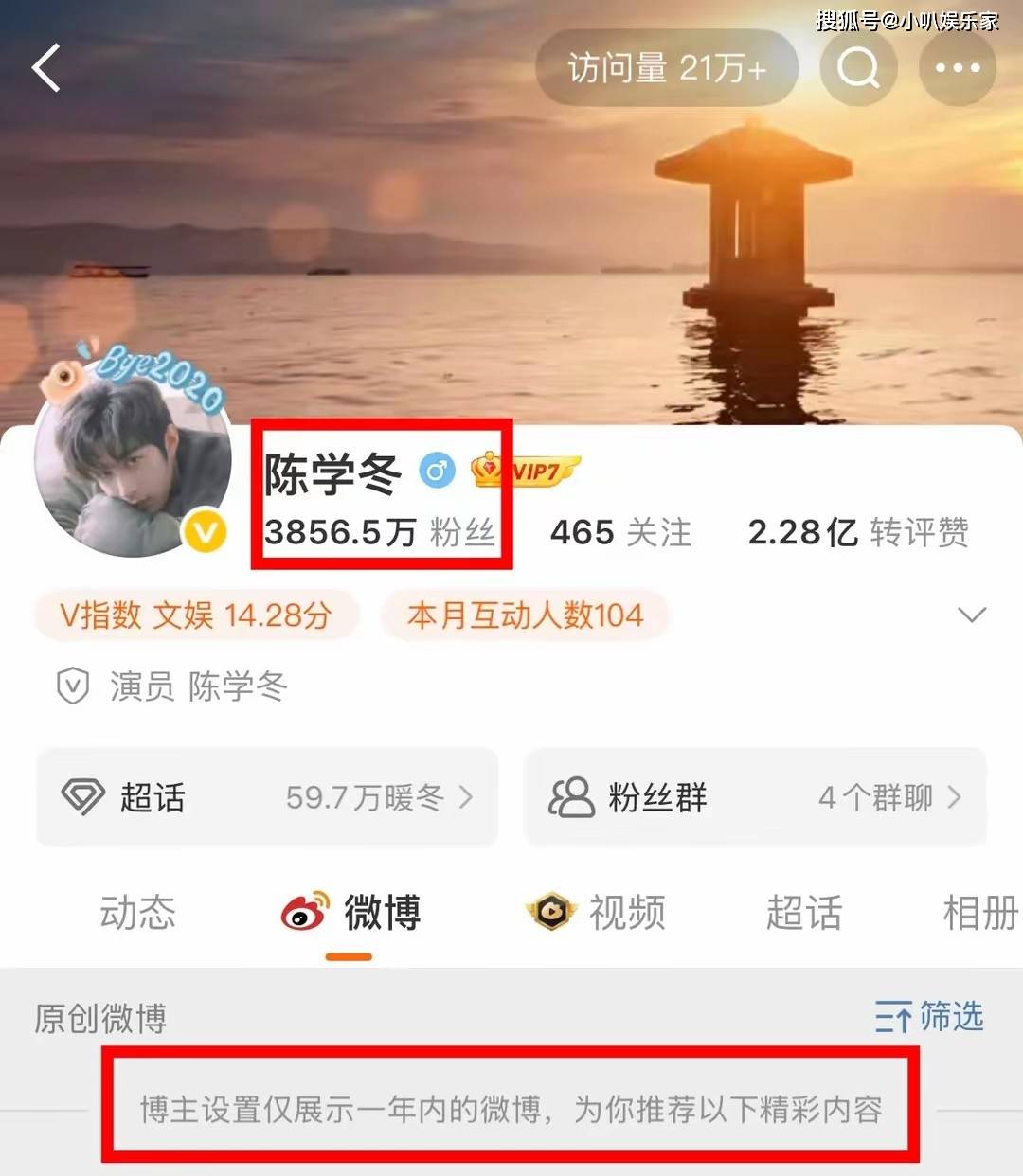Open the 筛选 filter option
This screenshot has height=1176, width=1023.
[x=929, y=1018]
